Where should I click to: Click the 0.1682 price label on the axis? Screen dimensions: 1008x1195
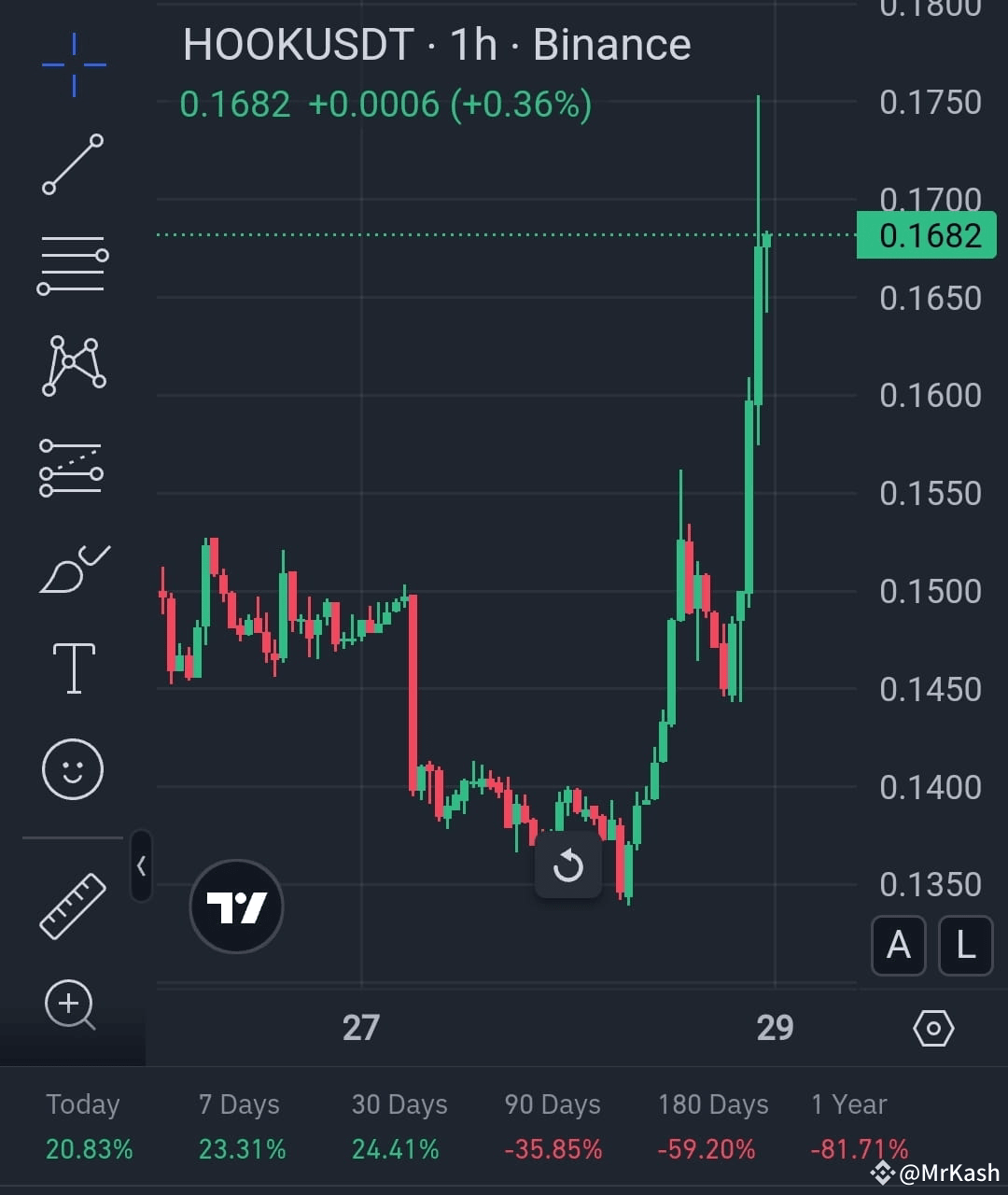pos(926,235)
